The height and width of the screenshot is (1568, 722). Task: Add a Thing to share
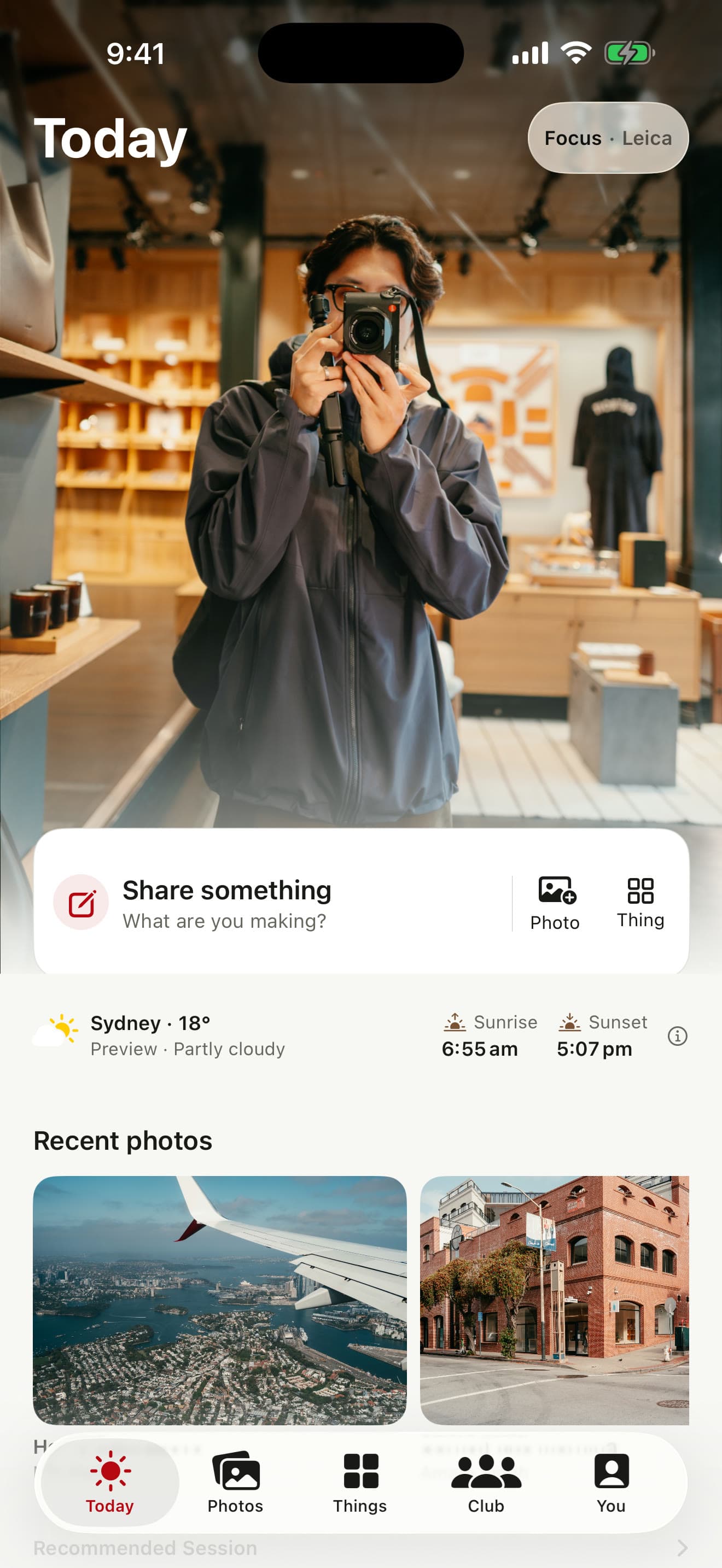click(641, 903)
